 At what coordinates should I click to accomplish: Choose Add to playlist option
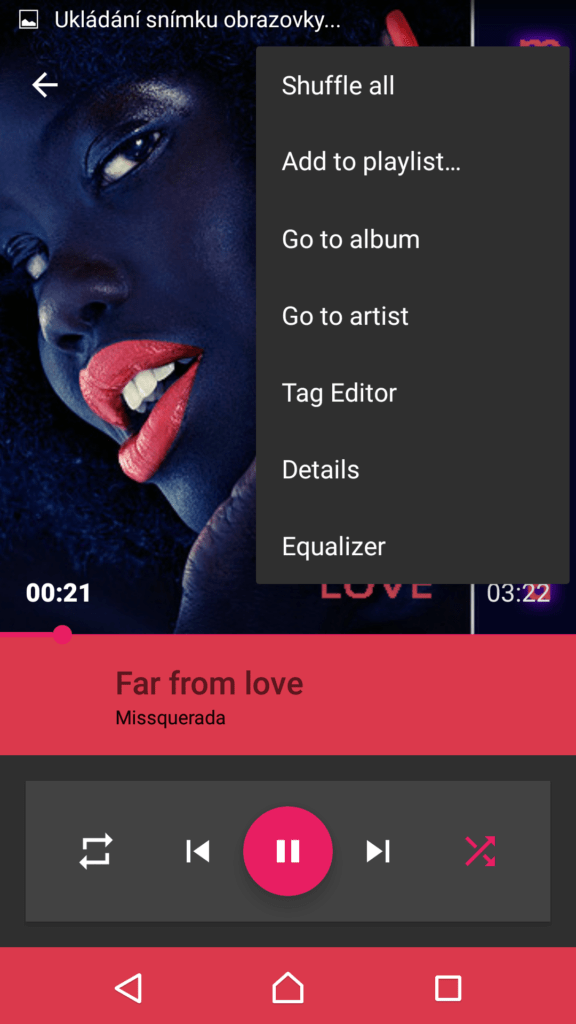tap(412, 163)
